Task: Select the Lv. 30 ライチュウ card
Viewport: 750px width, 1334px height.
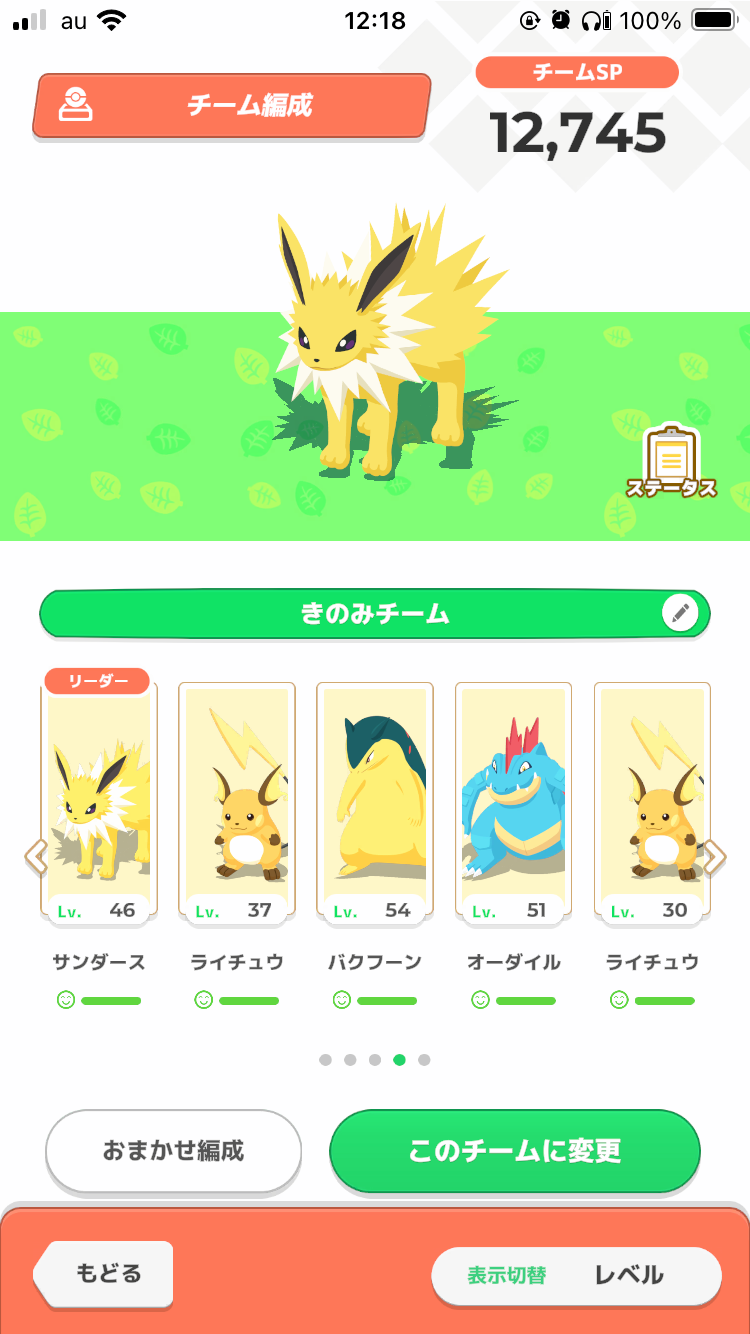Action: pos(652,800)
